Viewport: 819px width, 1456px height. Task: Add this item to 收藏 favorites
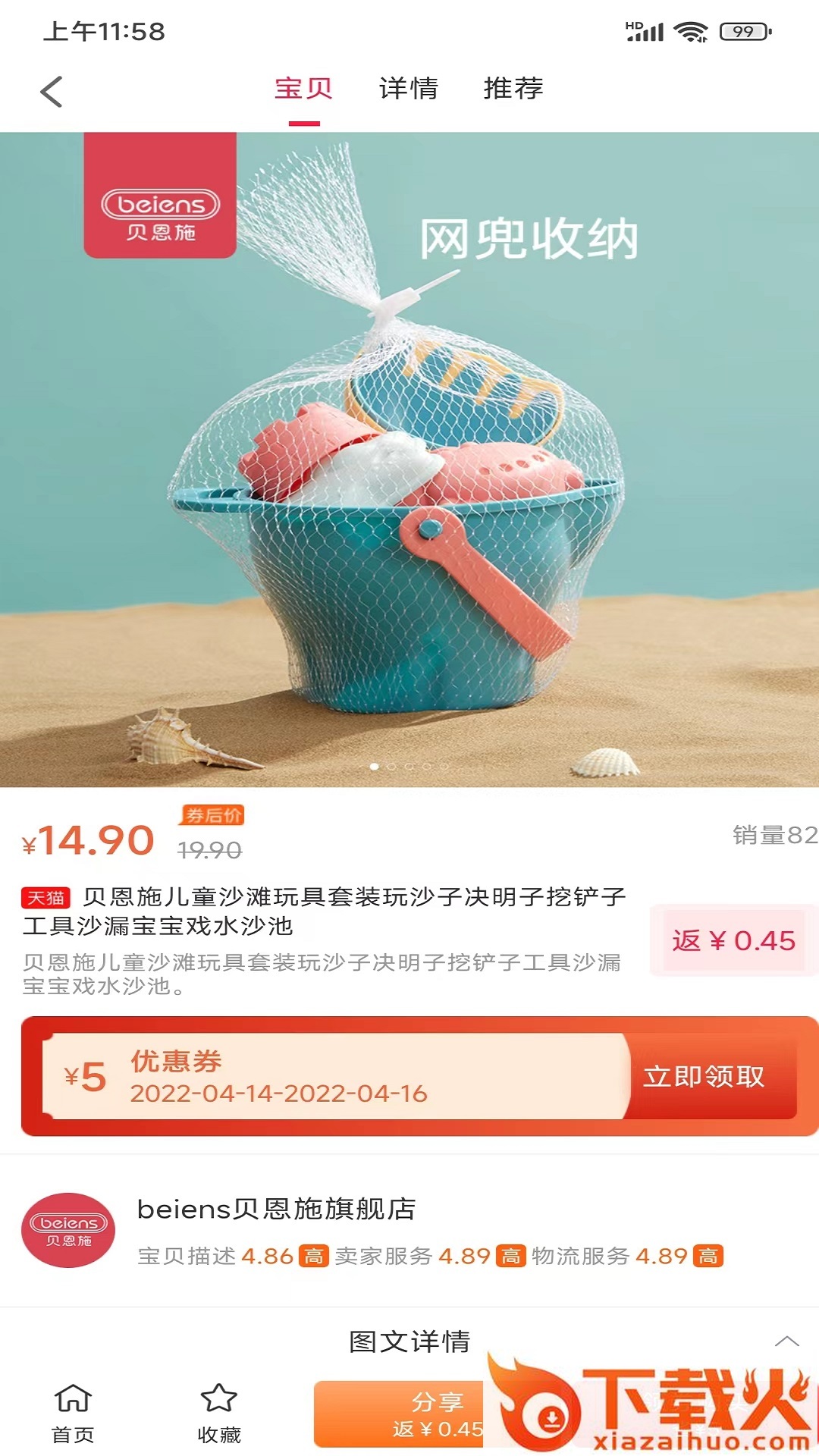(x=218, y=1413)
